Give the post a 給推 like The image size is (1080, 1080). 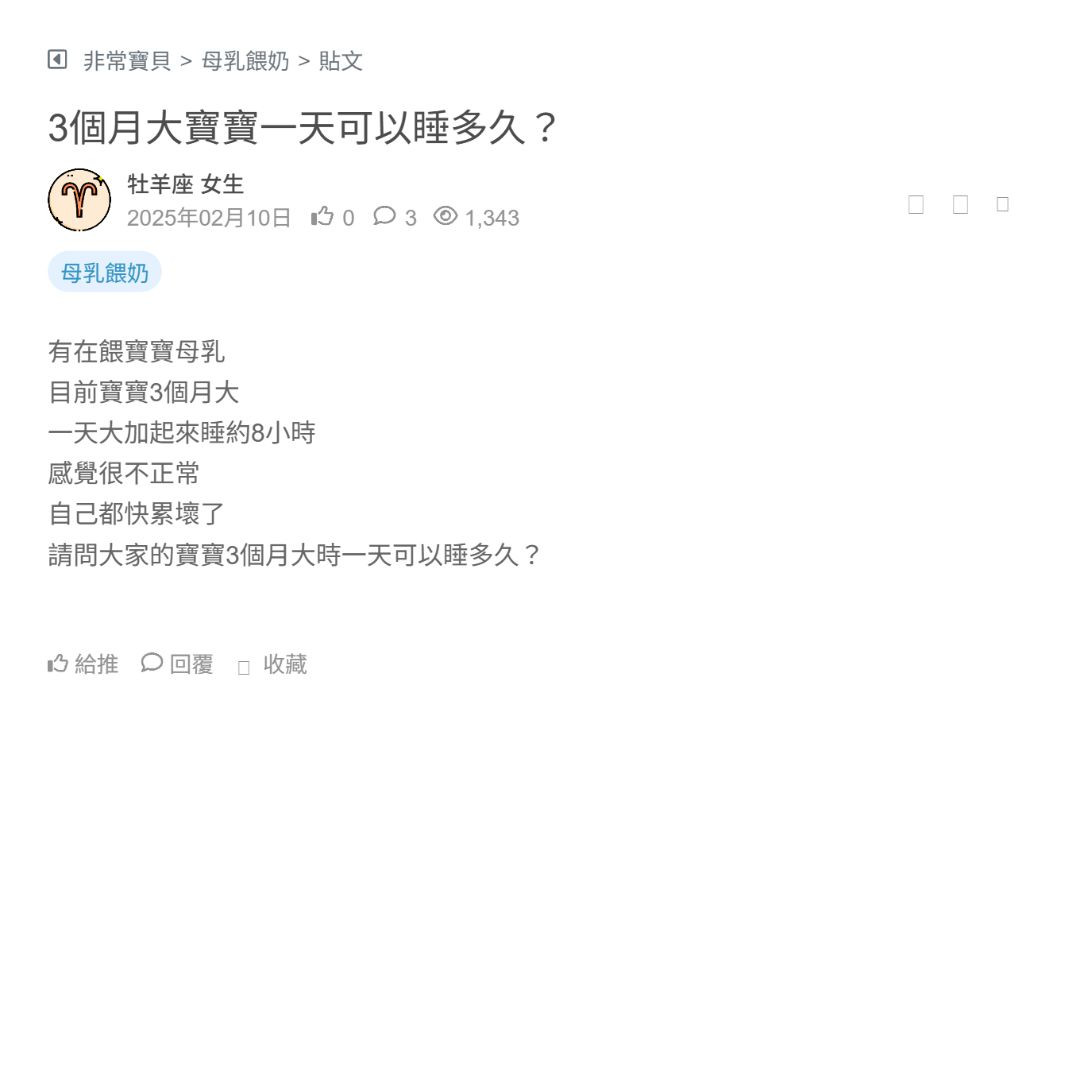(x=83, y=664)
